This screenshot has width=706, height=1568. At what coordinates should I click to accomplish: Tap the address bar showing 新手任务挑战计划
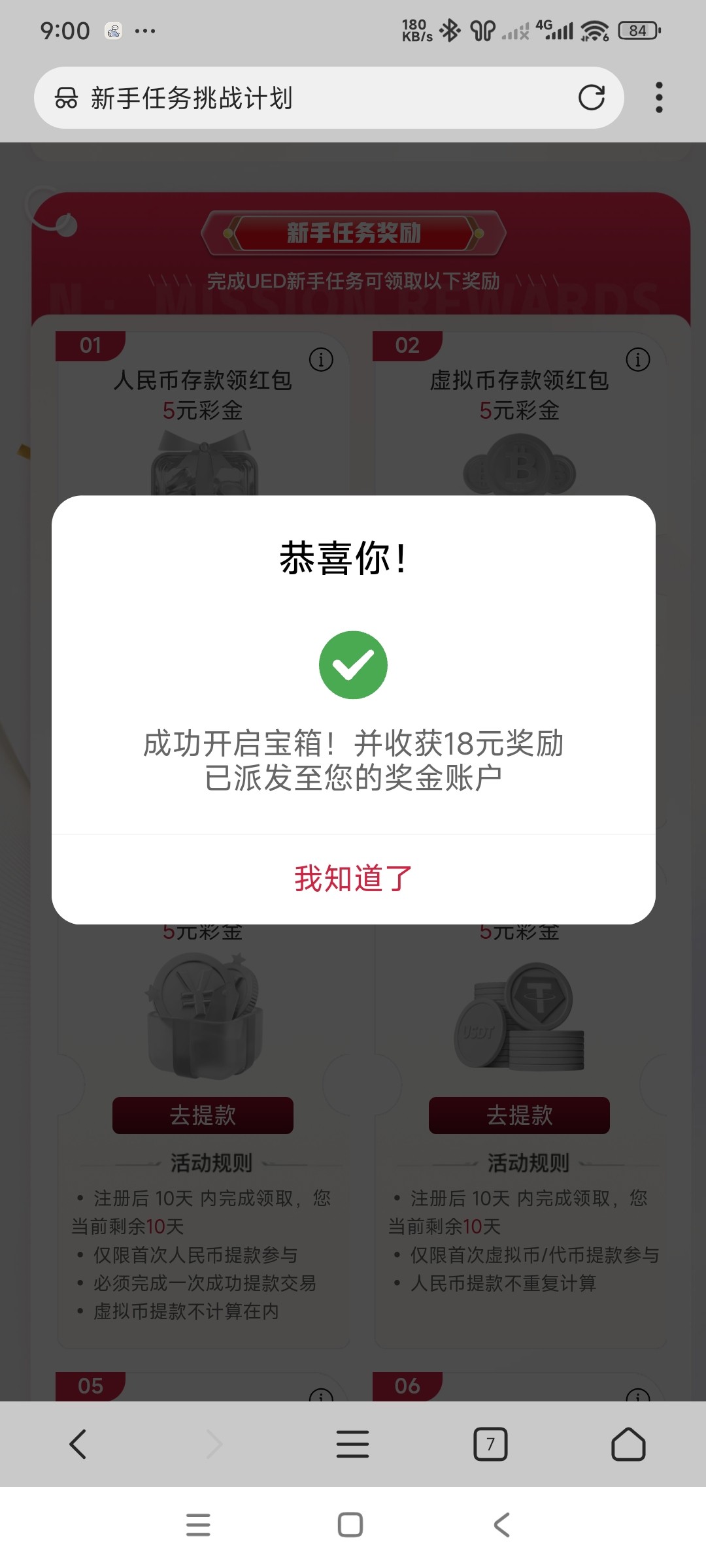click(314, 98)
